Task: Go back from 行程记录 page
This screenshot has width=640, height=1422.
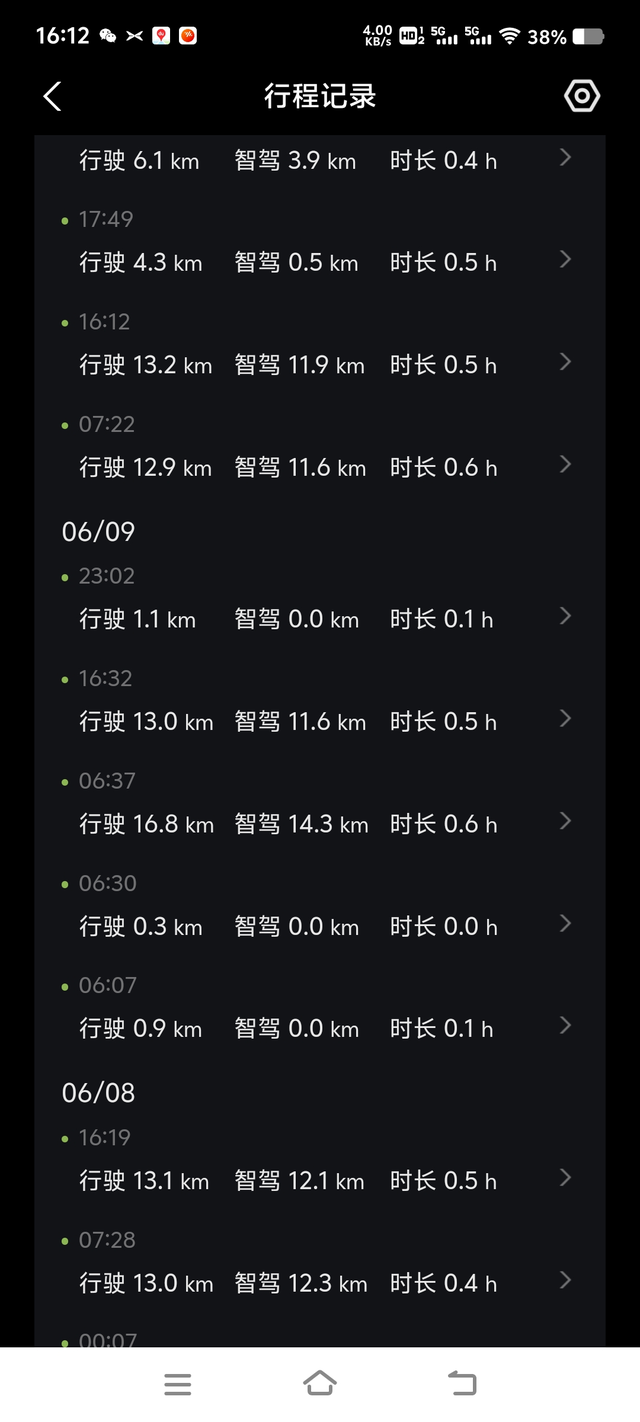Action: 53,97
